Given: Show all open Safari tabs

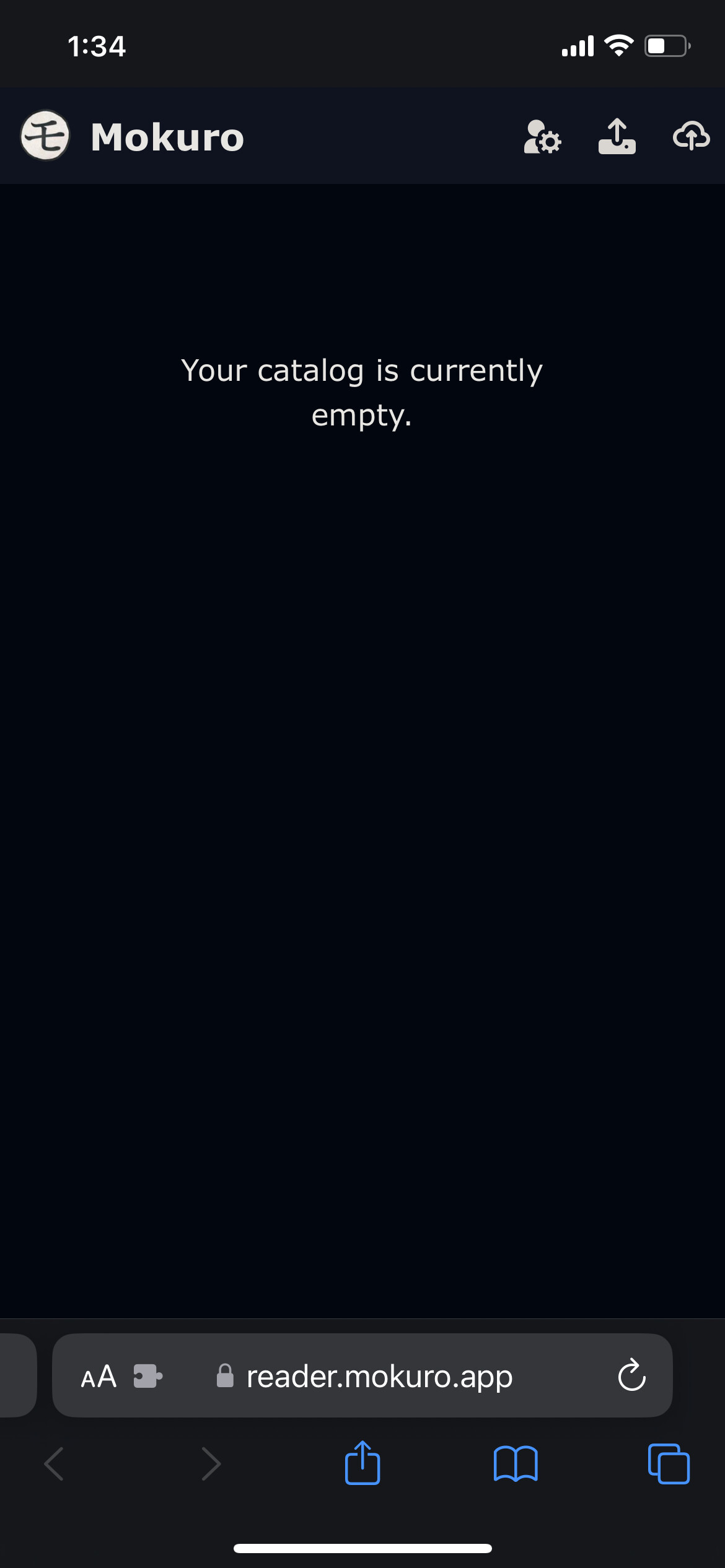Looking at the screenshot, I should coord(669,1464).
